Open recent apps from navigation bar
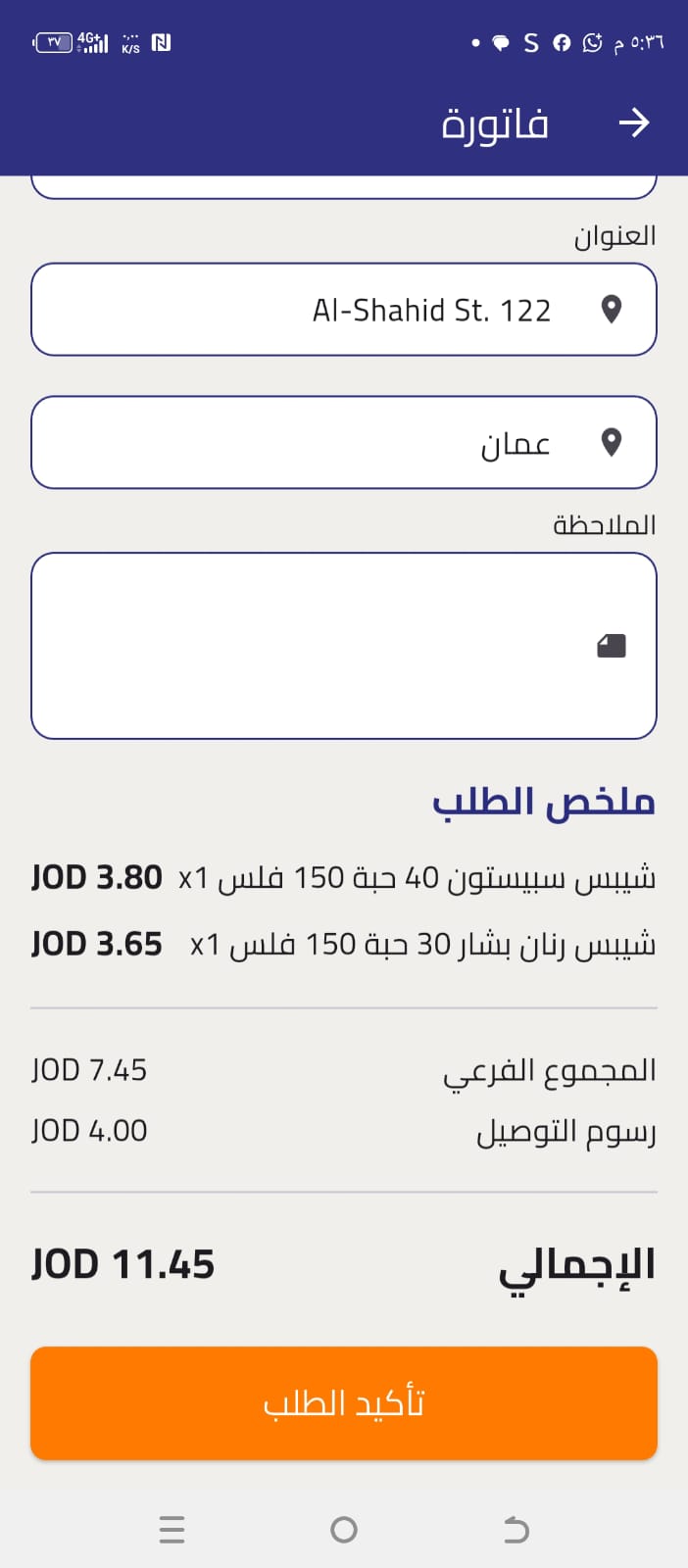This screenshot has width=688, height=1568. [x=172, y=1530]
